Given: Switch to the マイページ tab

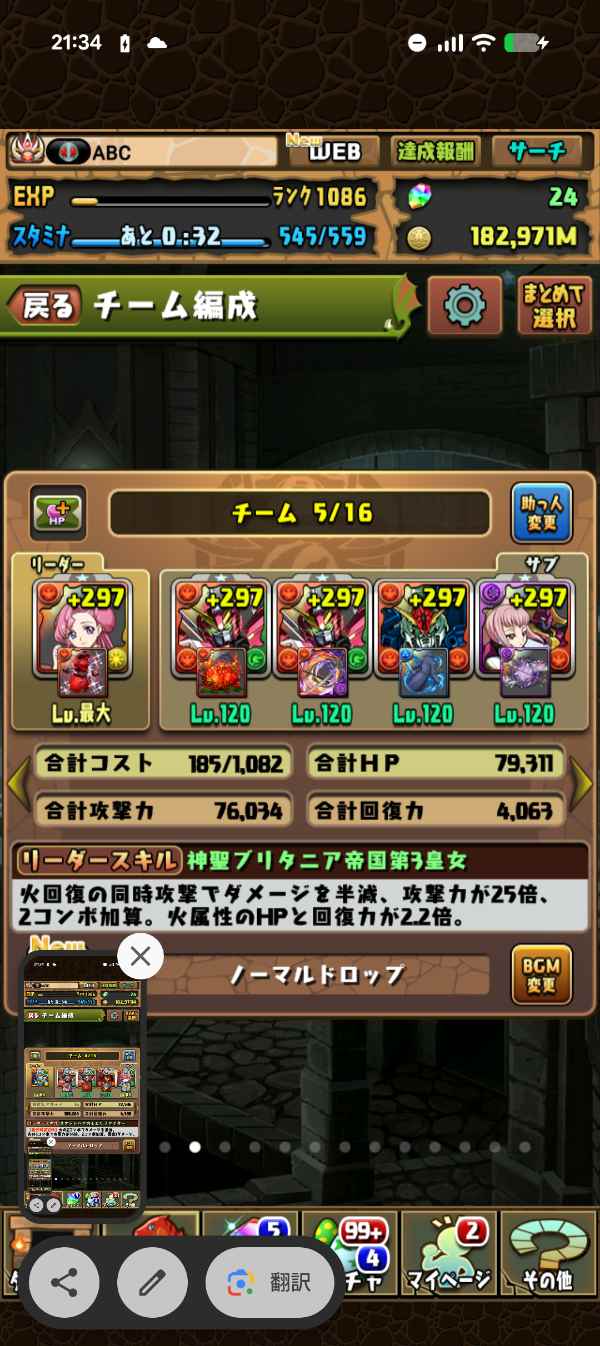Looking at the screenshot, I should 449,1254.
